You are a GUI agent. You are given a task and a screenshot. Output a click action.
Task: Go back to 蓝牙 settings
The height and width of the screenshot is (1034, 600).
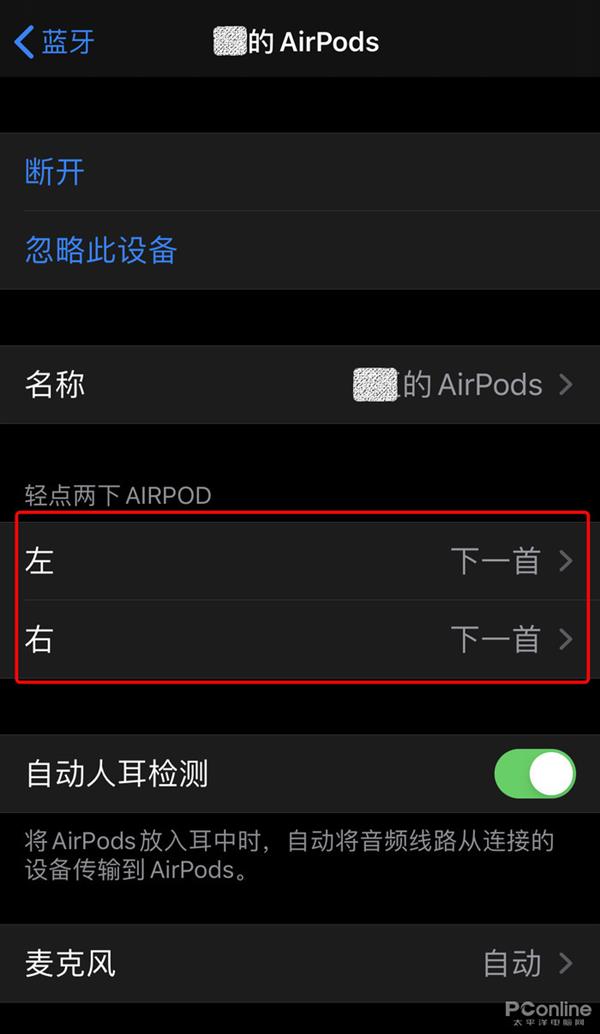point(55,42)
